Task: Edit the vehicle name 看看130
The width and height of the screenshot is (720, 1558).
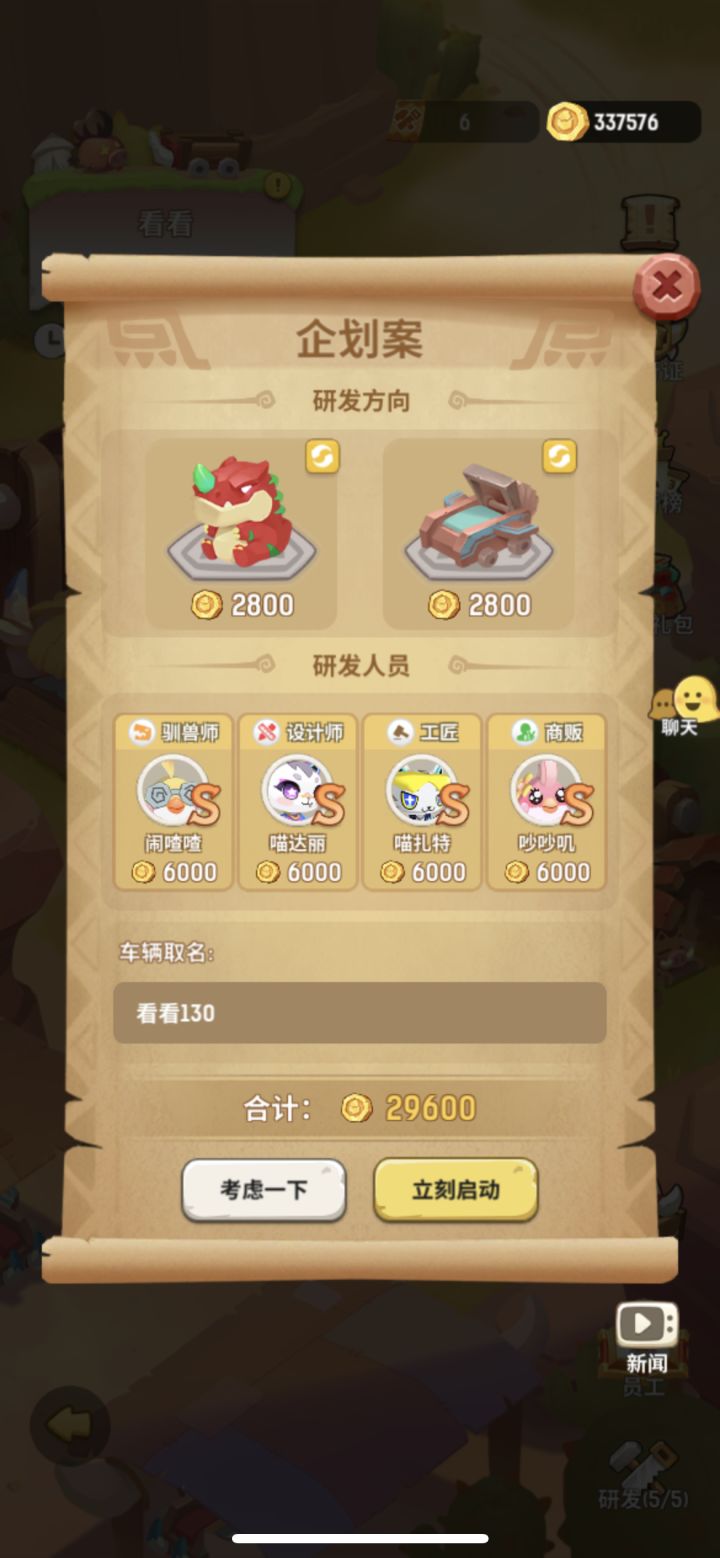Action: click(358, 1013)
